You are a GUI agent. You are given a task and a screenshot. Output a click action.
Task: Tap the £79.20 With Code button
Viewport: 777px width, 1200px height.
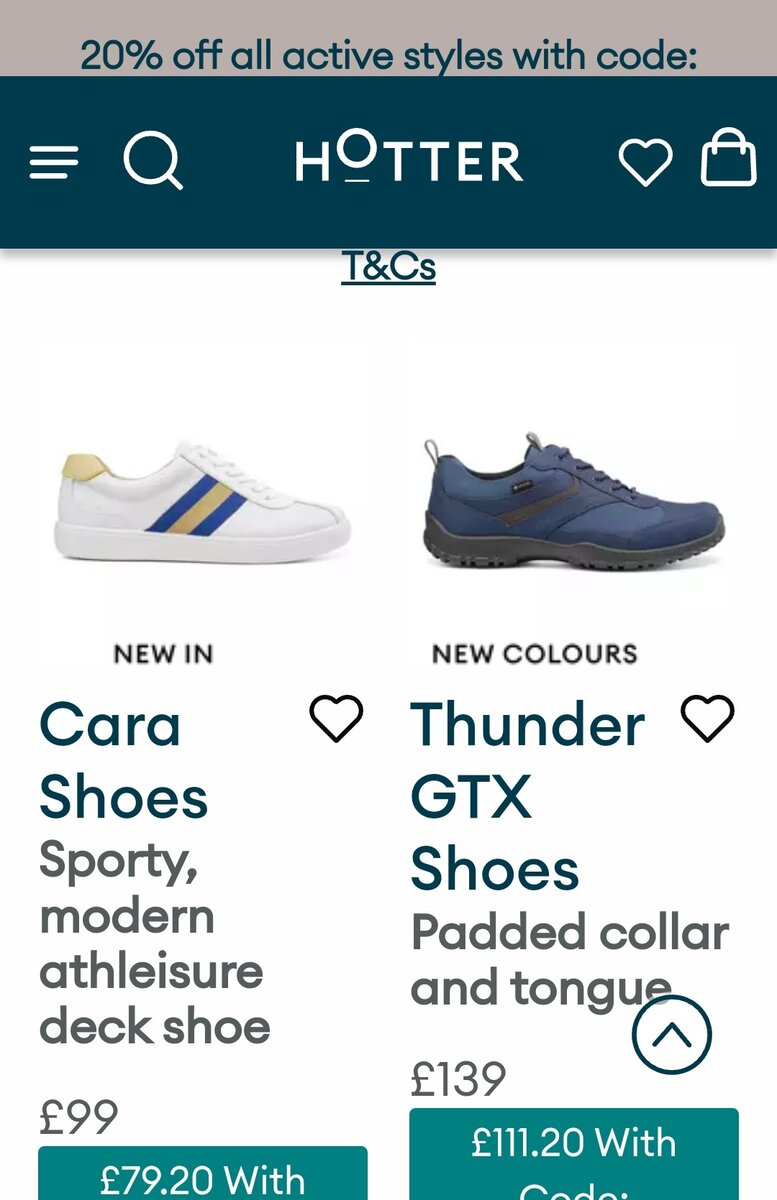[203, 1176]
